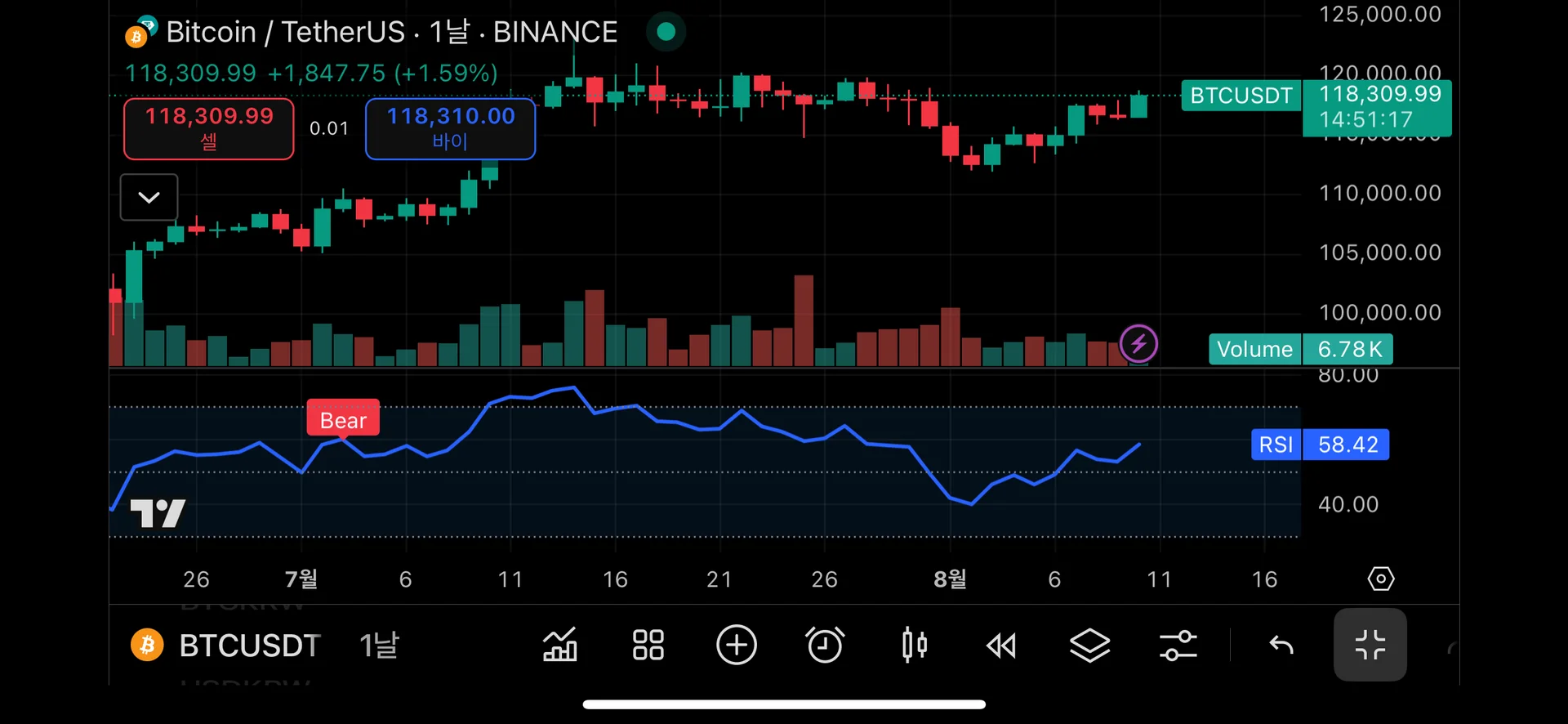Image resolution: width=1568 pixels, height=724 pixels.
Task: Change the candlestick chart type
Action: [x=915, y=646]
